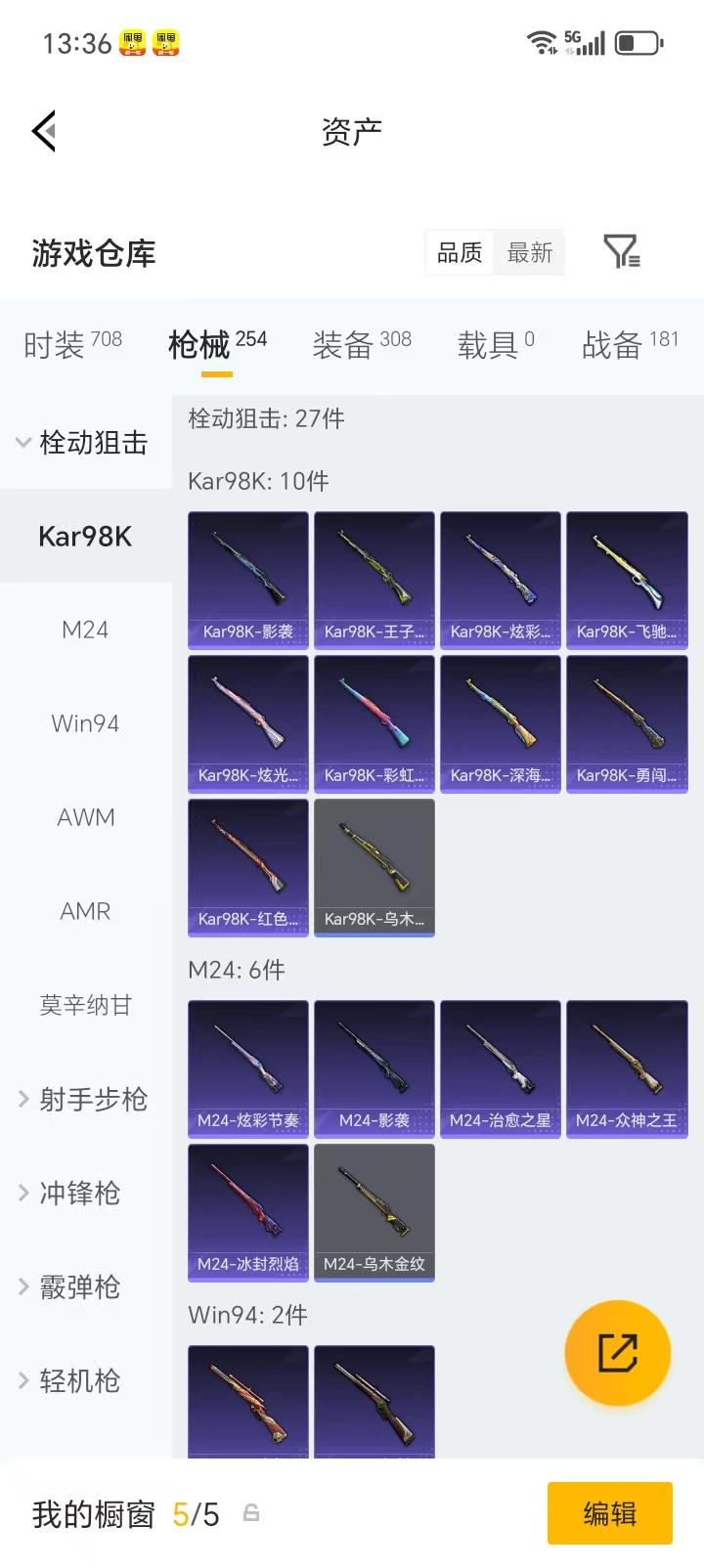
Task: Tap the back arrow to leave 资产 page
Action: (43, 131)
